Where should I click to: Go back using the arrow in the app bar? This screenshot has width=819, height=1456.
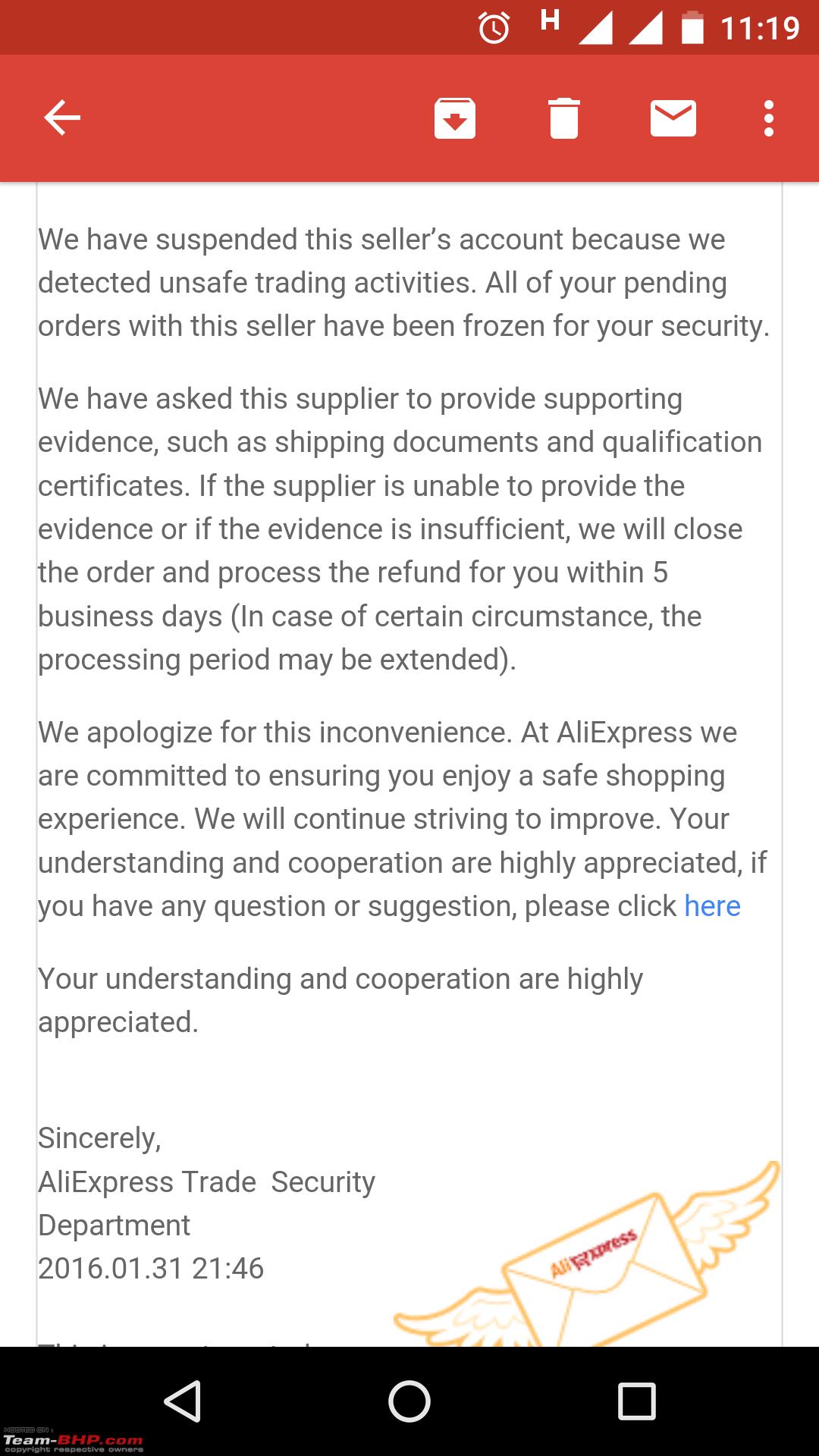[x=62, y=118]
